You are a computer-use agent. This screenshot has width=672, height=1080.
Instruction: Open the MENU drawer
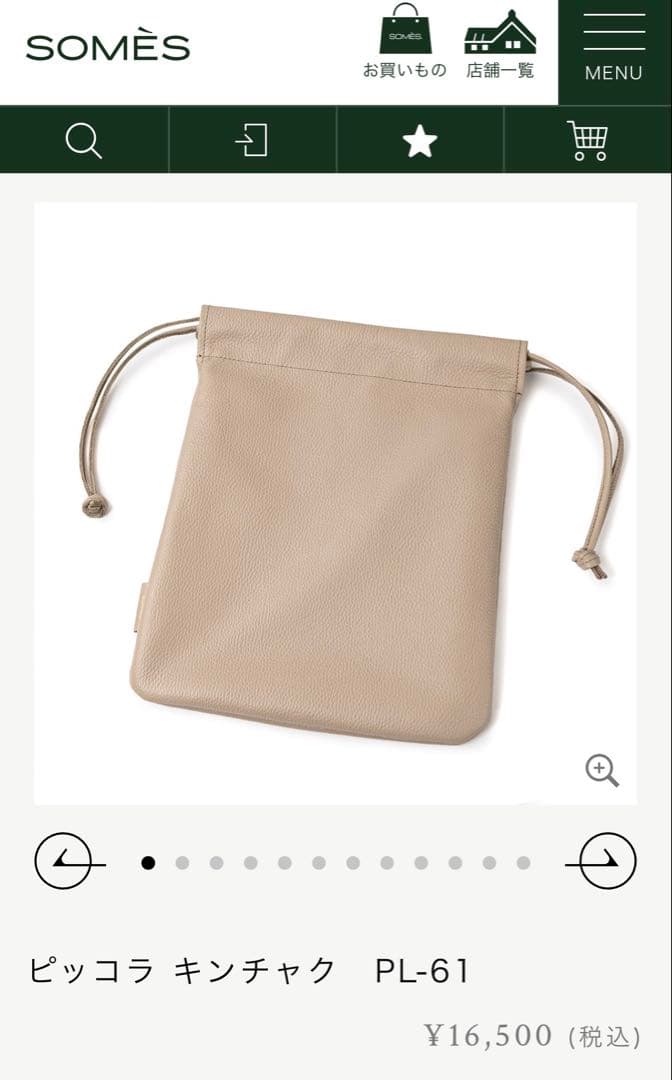coord(614,50)
